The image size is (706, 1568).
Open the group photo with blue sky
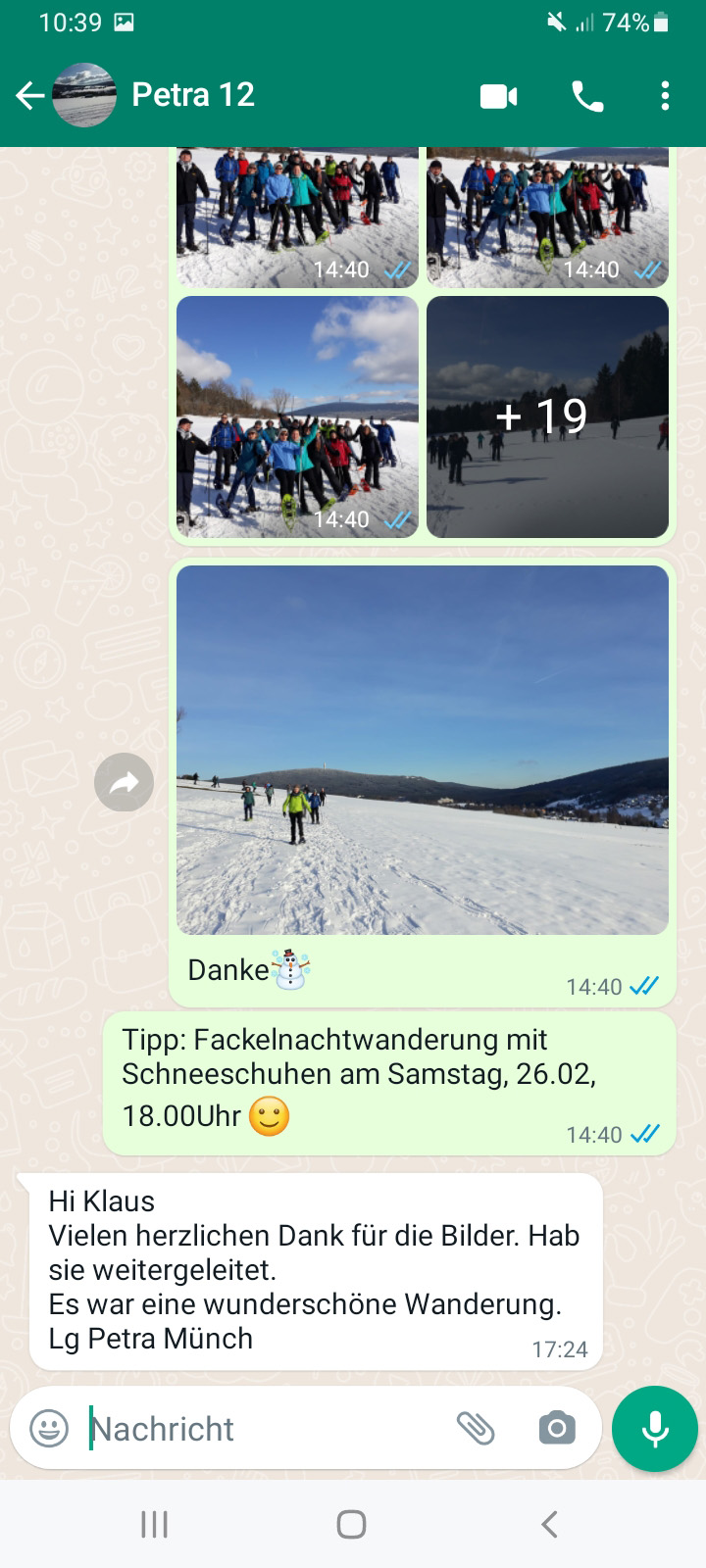pyautogui.click(x=297, y=416)
